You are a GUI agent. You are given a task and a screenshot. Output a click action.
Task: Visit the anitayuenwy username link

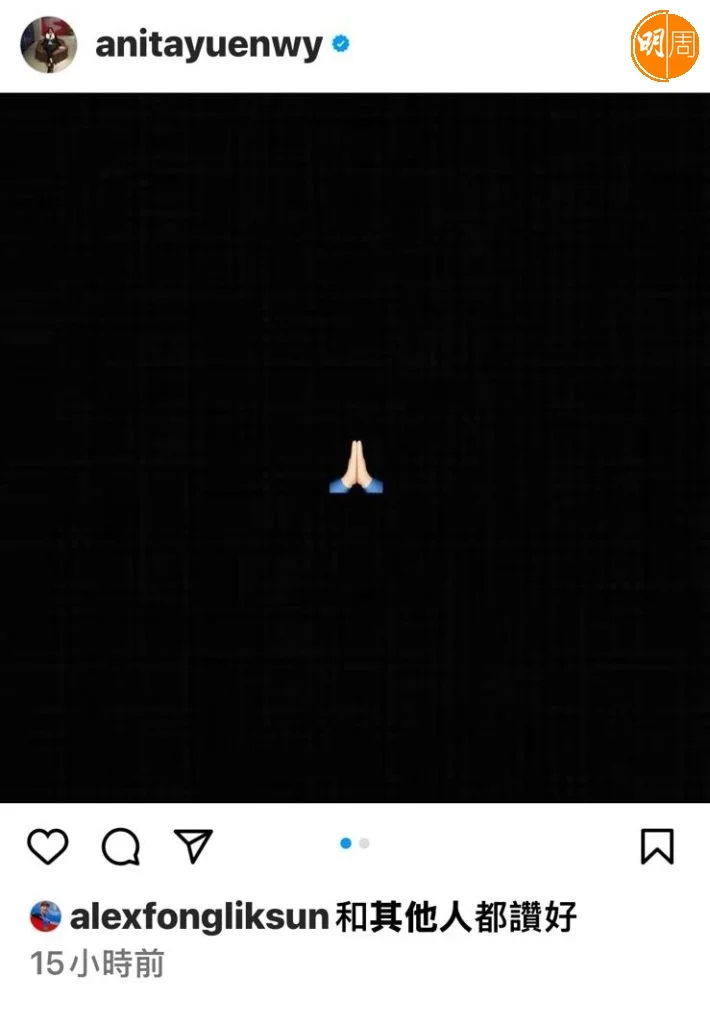(x=208, y=45)
